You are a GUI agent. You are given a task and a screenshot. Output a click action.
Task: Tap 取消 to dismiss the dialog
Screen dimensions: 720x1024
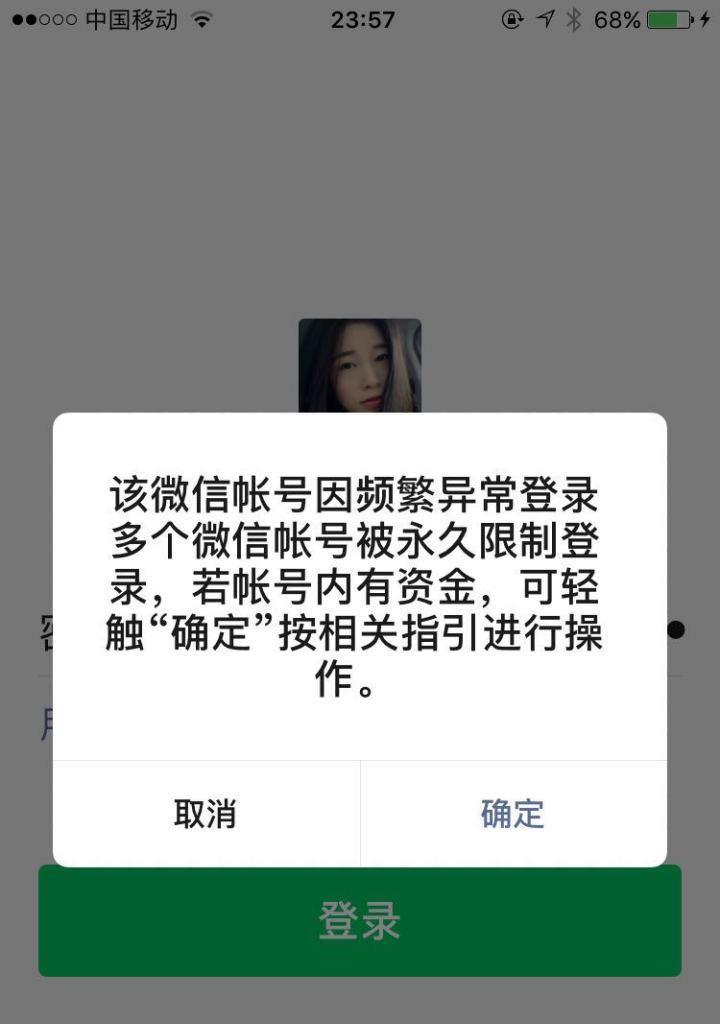(x=206, y=813)
